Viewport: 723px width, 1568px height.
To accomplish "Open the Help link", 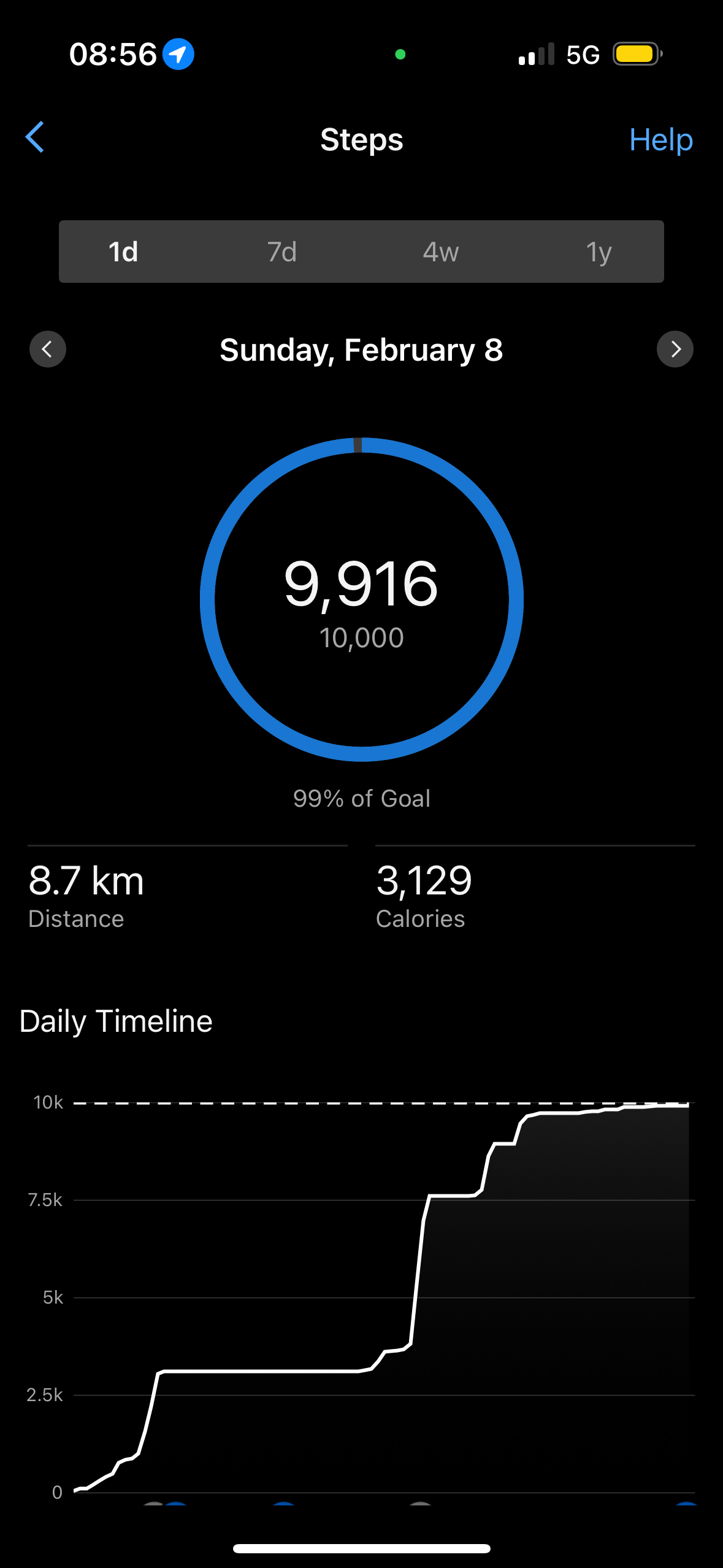I will coord(660,140).
